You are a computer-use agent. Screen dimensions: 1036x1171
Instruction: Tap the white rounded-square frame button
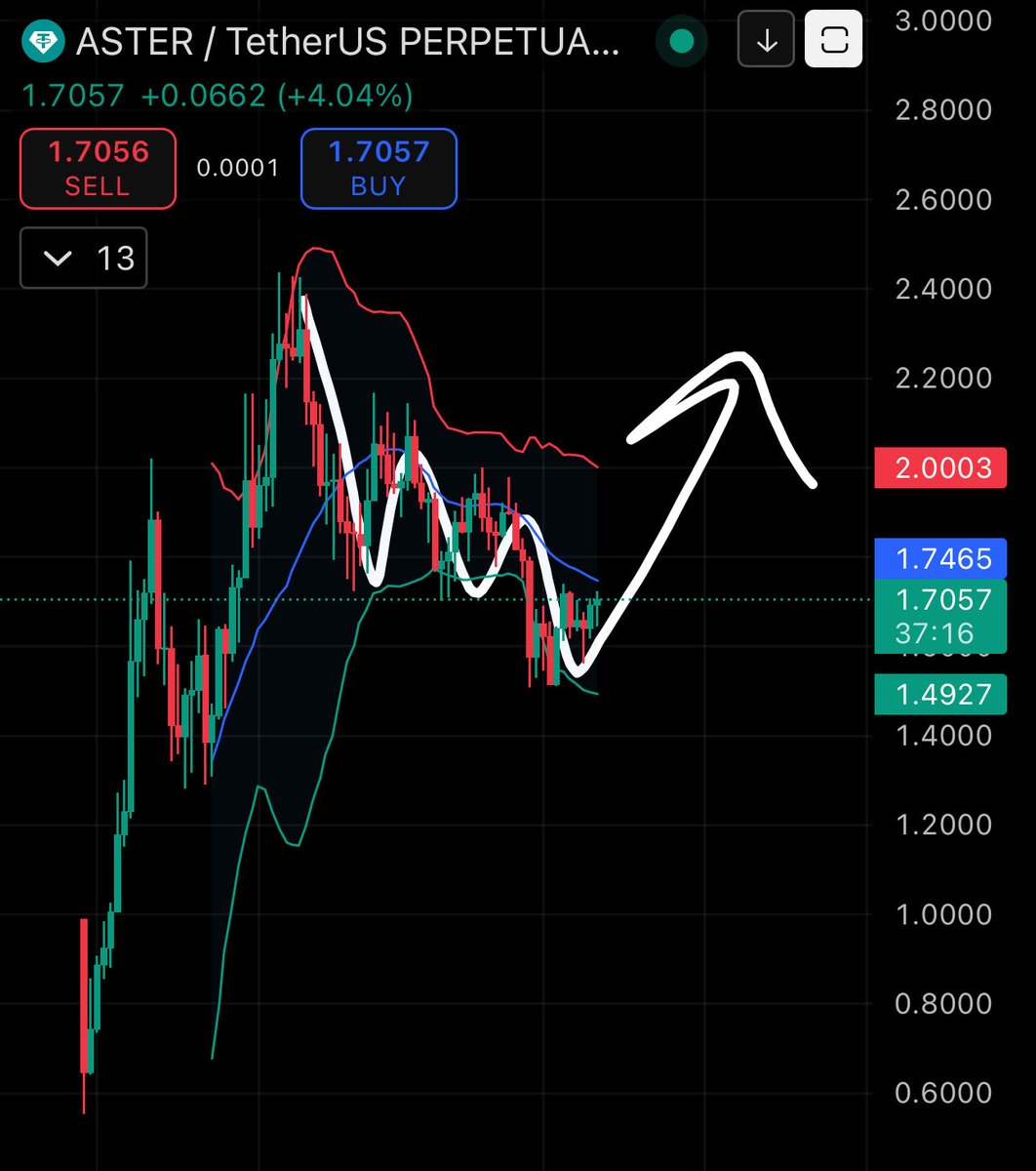click(x=833, y=40)
